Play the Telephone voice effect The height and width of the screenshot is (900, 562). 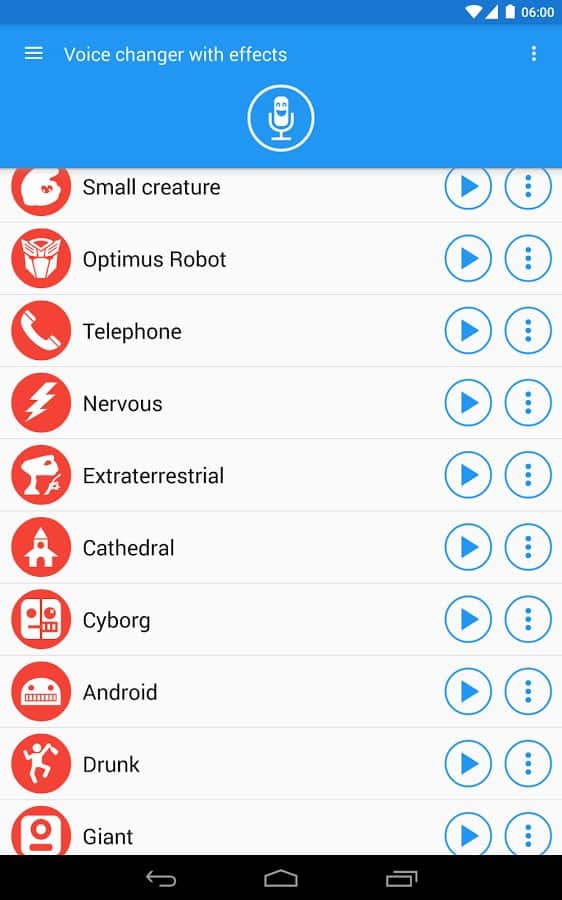pos(468,331)
